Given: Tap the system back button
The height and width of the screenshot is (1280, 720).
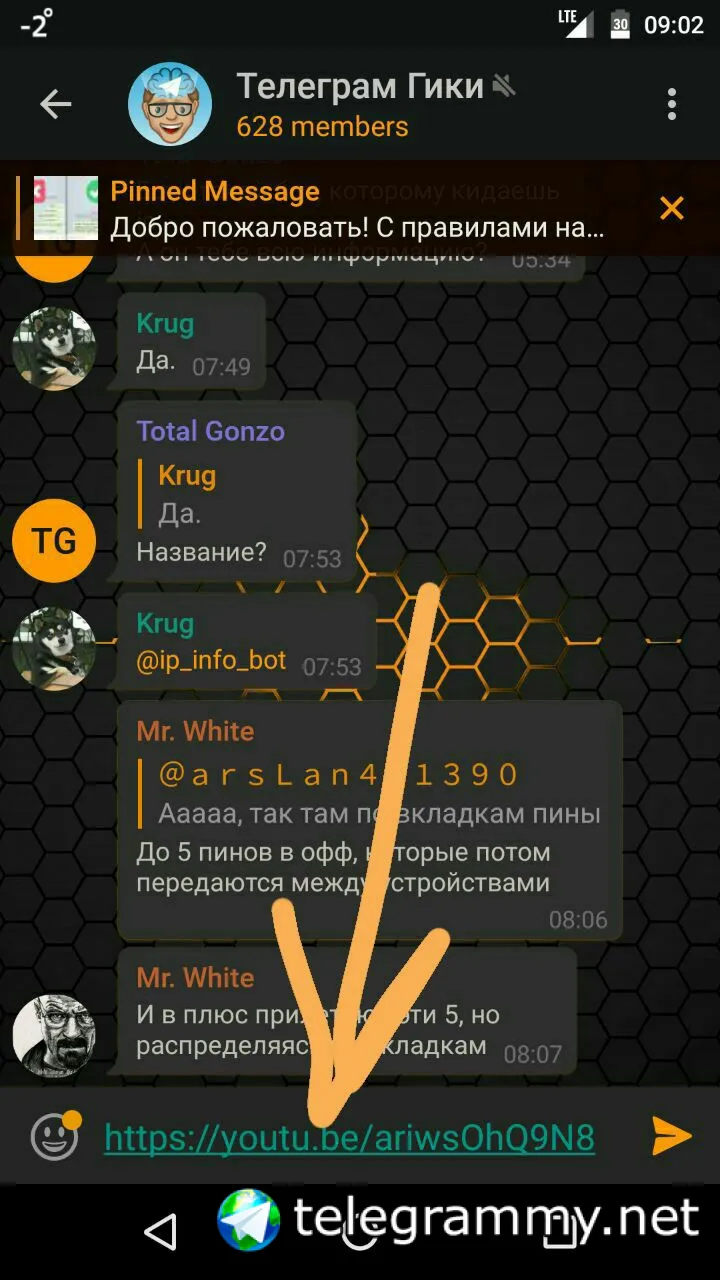Looking at the screenshot, I should pyautogui.click(x=160, y=1232).
